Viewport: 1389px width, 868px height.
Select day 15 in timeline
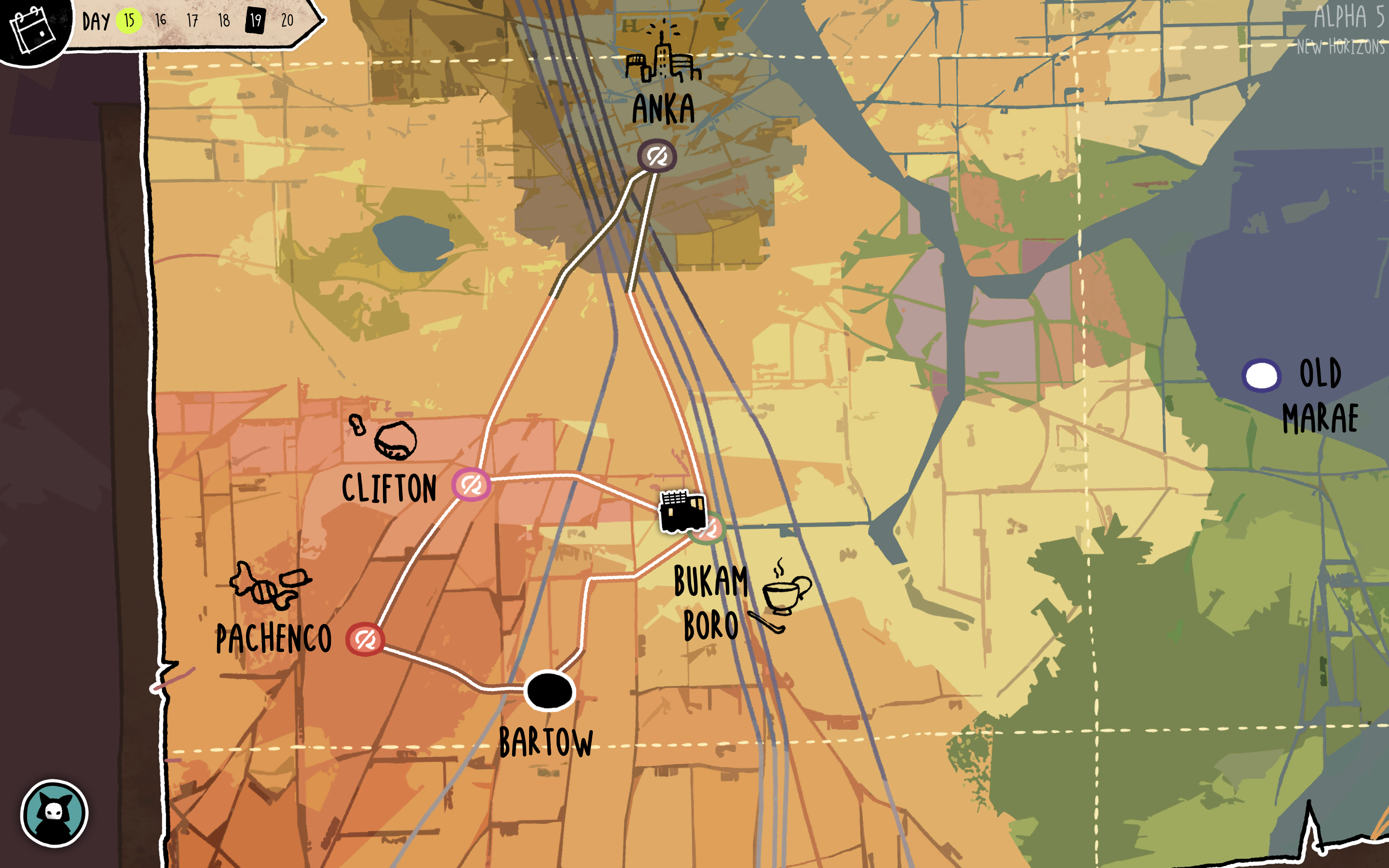coord(129,21)
